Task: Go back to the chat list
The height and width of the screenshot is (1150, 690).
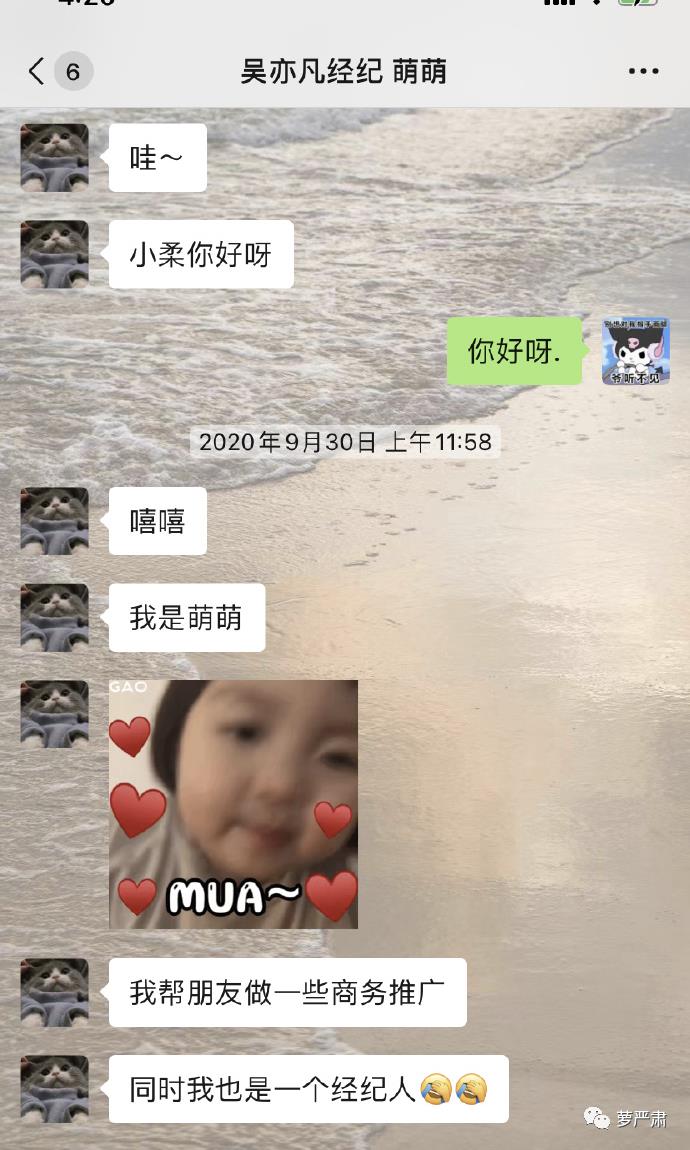Action: pyautogui.click(x=38, y=71)
